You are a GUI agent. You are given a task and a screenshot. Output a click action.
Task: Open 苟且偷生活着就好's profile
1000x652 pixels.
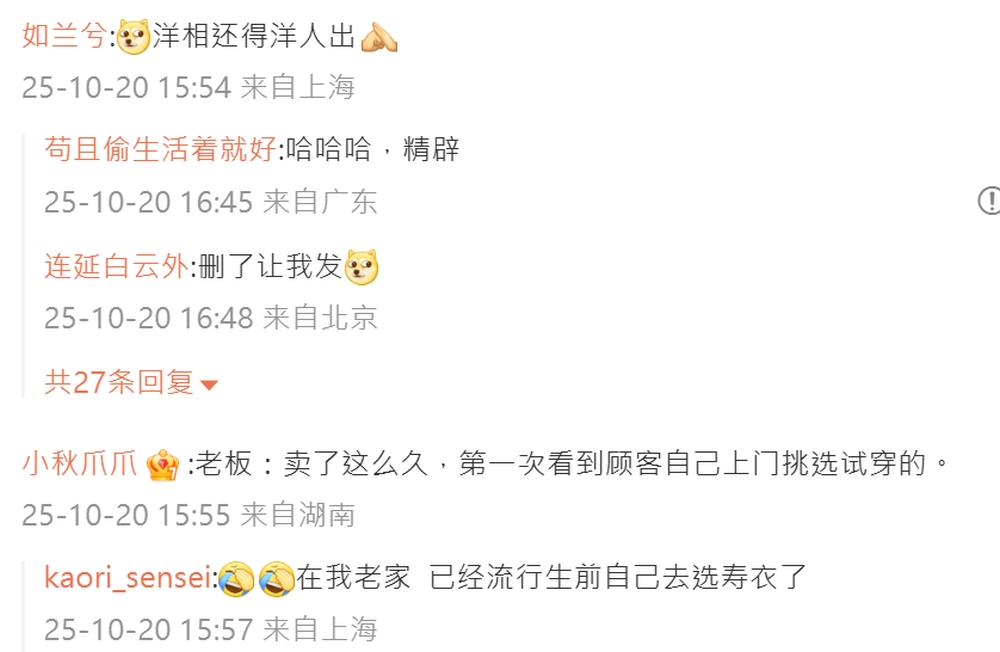tap(160, 151)
